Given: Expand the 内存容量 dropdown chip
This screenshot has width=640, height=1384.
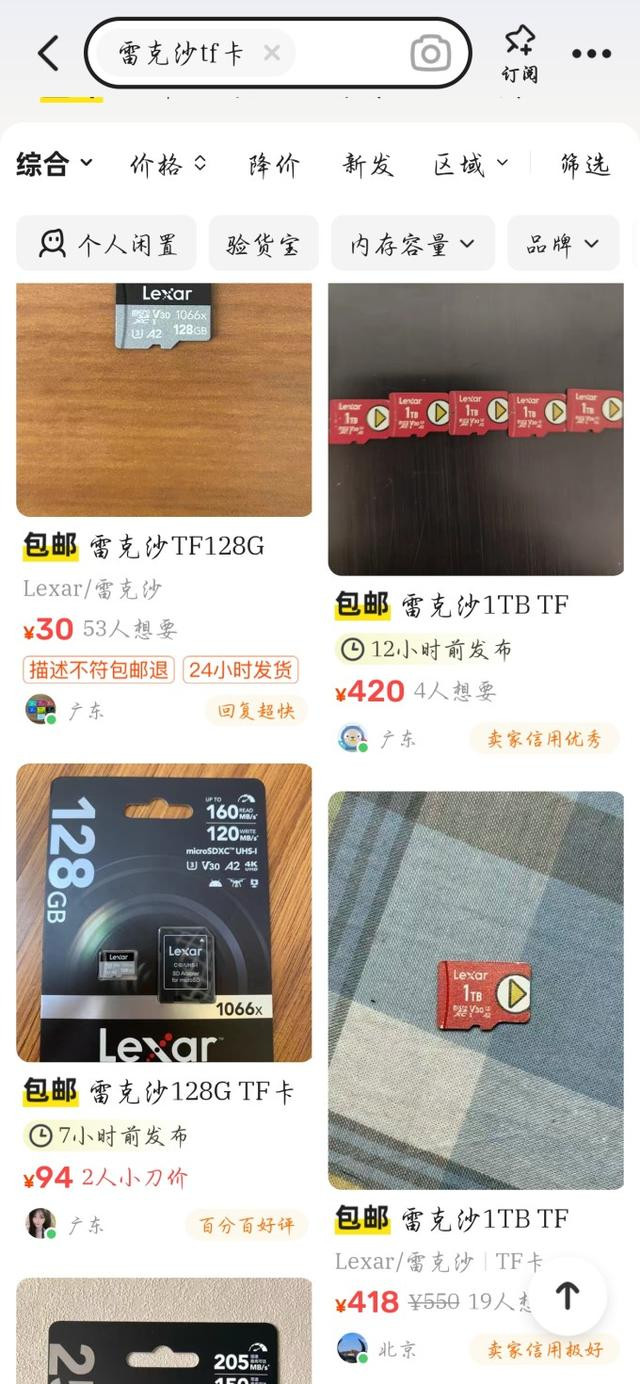Looking at the screenshot, I should (x=412, y=243).
